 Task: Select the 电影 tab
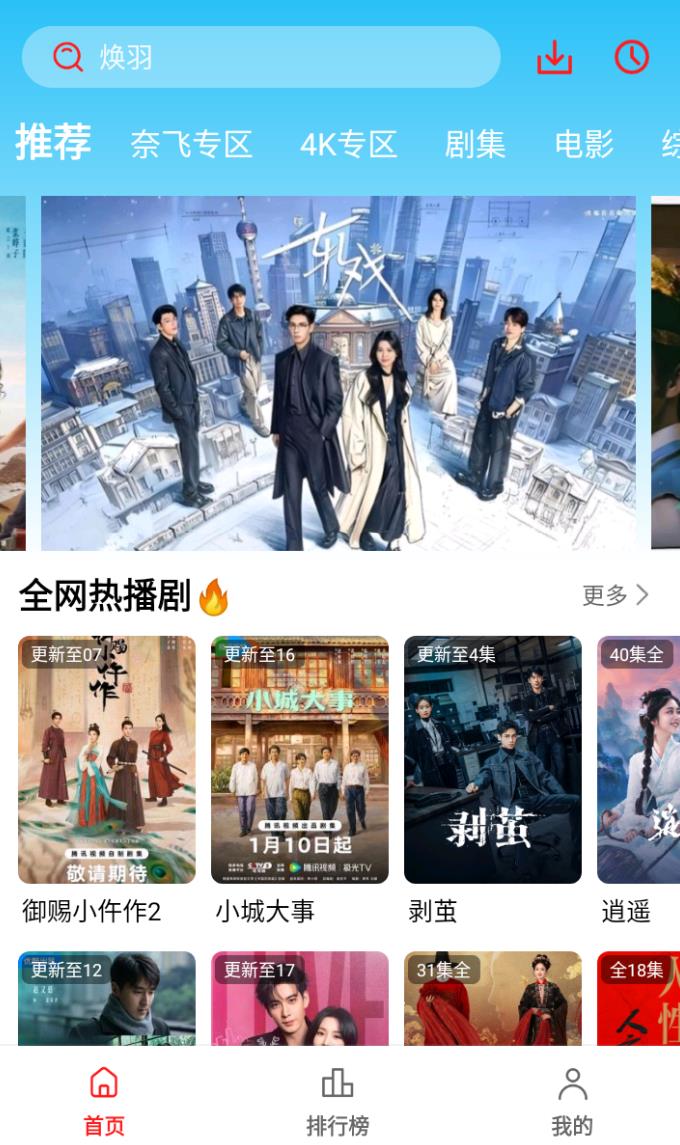pyautogui.click(x=584, y=144)
